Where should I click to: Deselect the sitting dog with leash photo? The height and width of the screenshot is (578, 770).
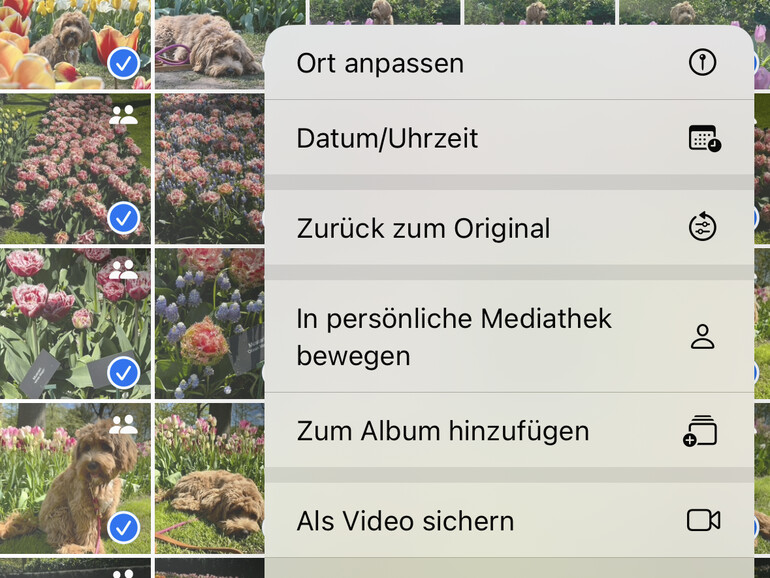(123, 527)
